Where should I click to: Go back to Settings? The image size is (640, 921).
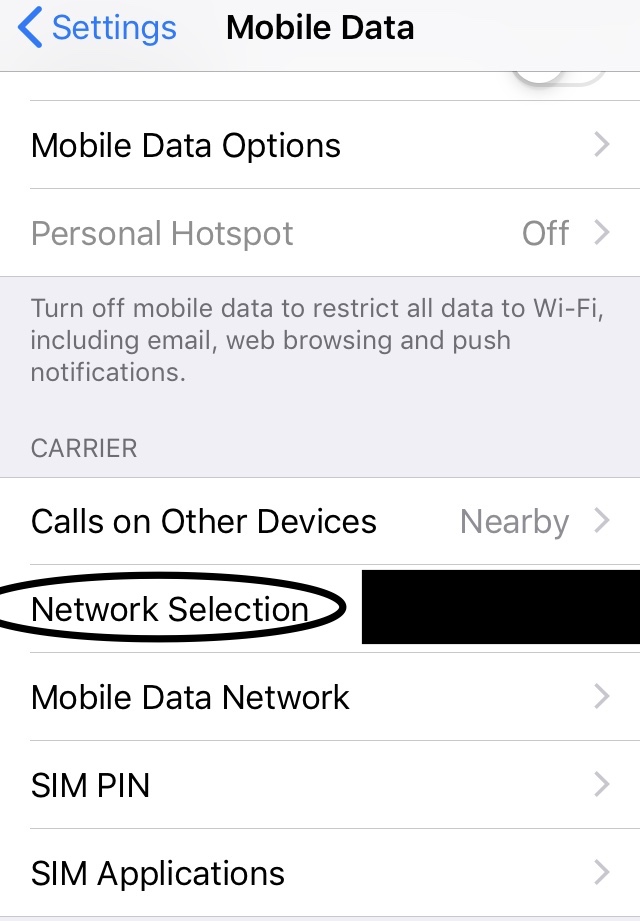97,28
